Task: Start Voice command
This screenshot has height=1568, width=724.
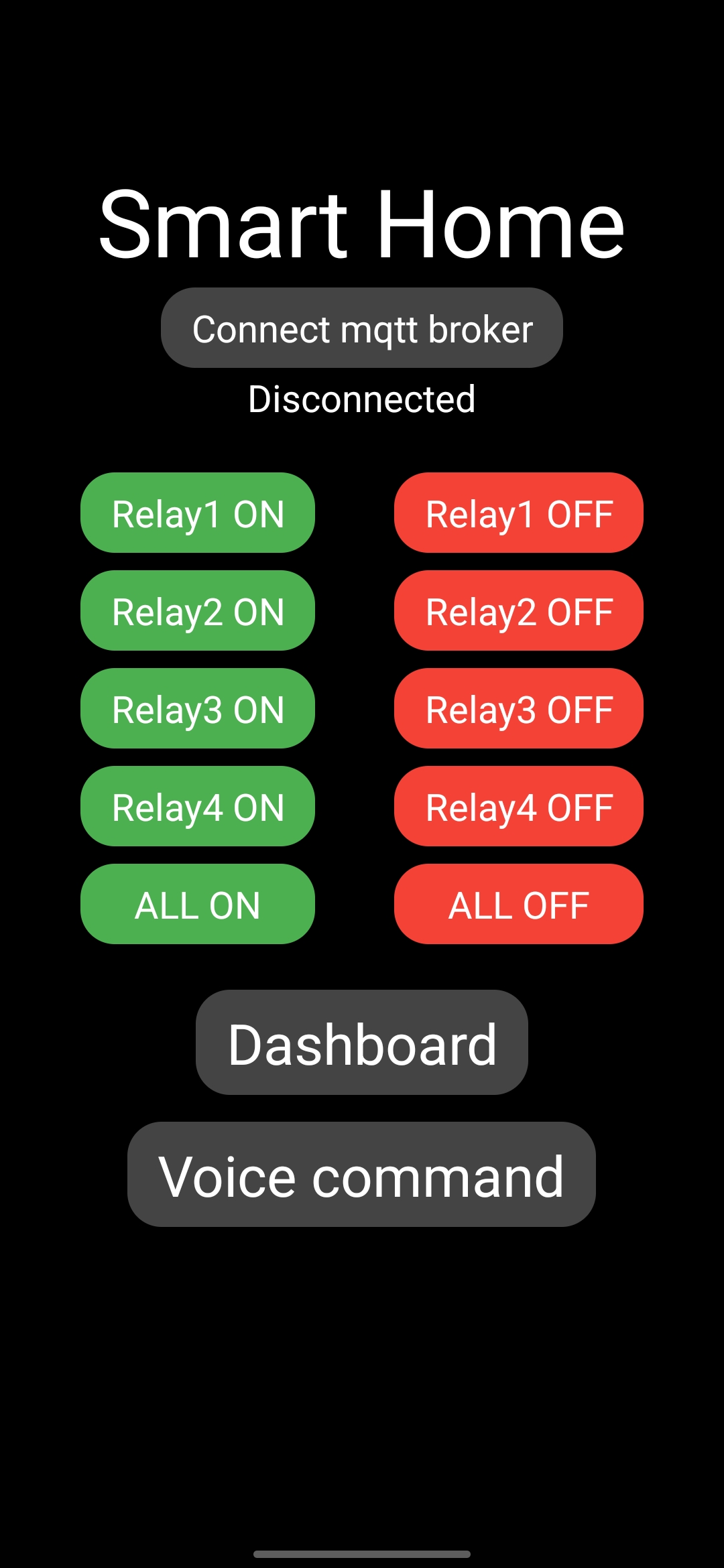Action: point(362,1175)
